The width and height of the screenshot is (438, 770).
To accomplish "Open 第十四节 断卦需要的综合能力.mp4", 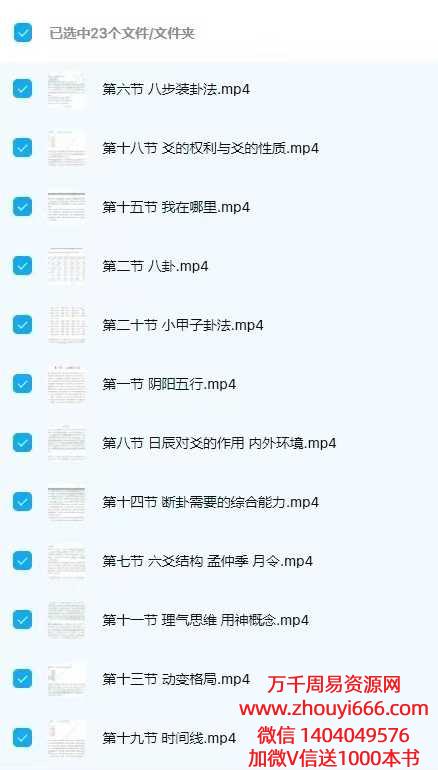I will point(210,502).
